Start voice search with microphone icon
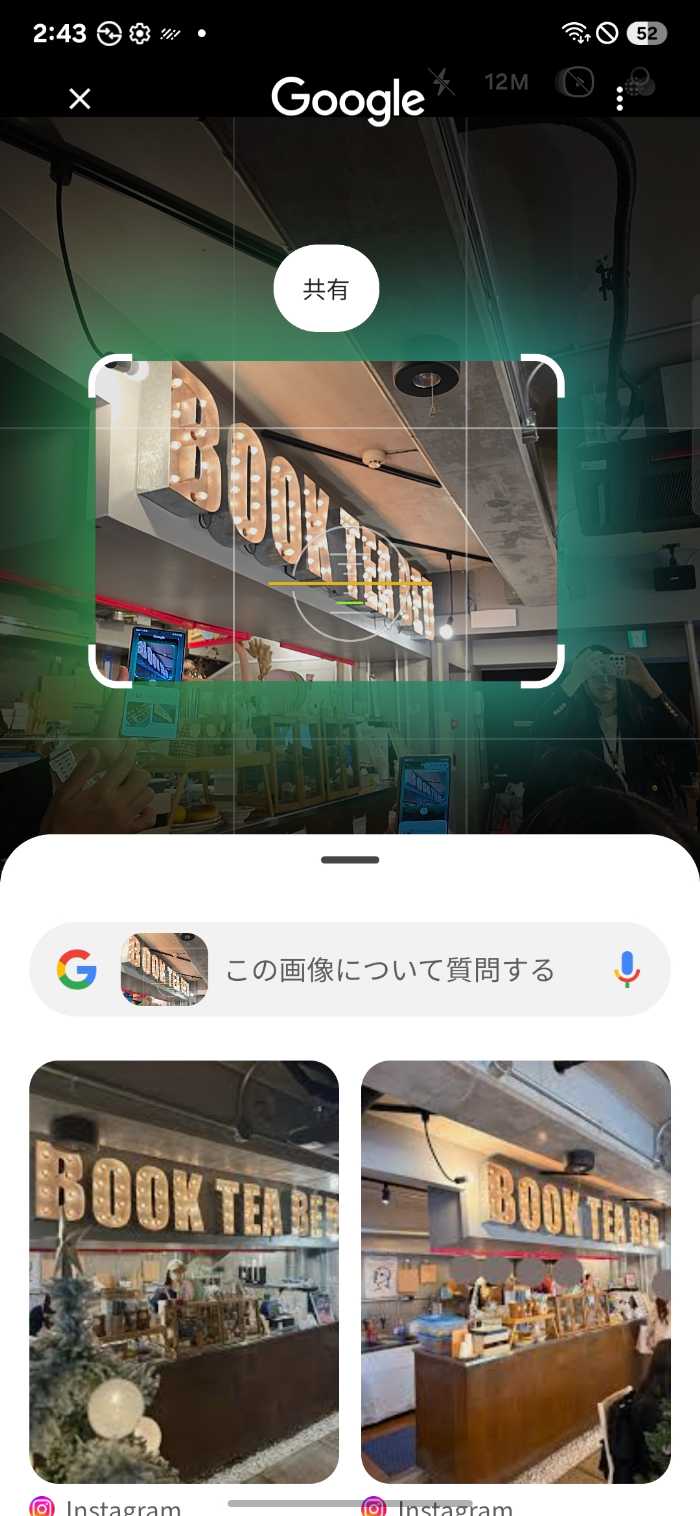This screenshot has height=1516, width=700. [x=627, y=970]
